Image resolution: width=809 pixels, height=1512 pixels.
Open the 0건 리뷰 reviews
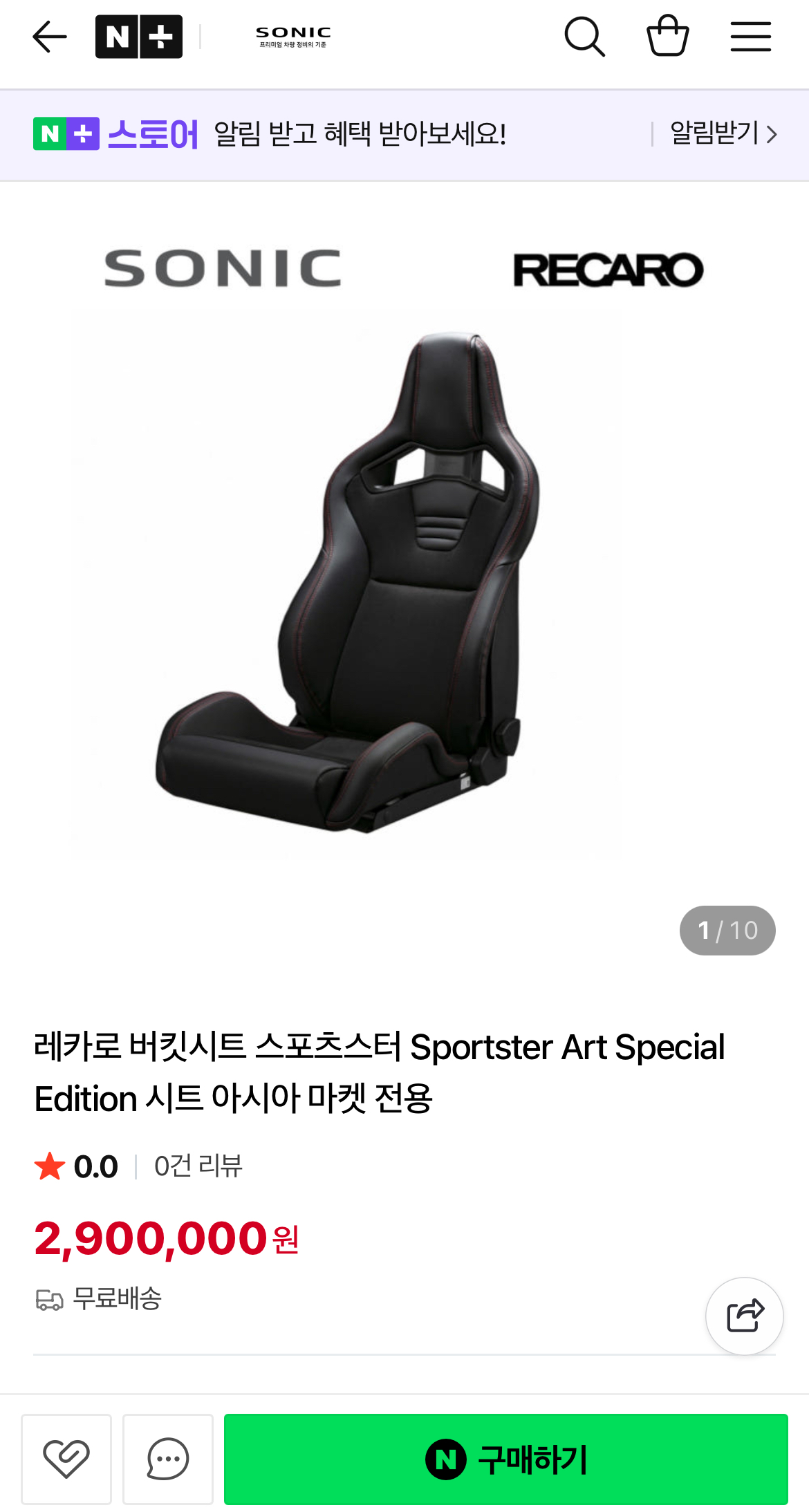pos(198,1166)
